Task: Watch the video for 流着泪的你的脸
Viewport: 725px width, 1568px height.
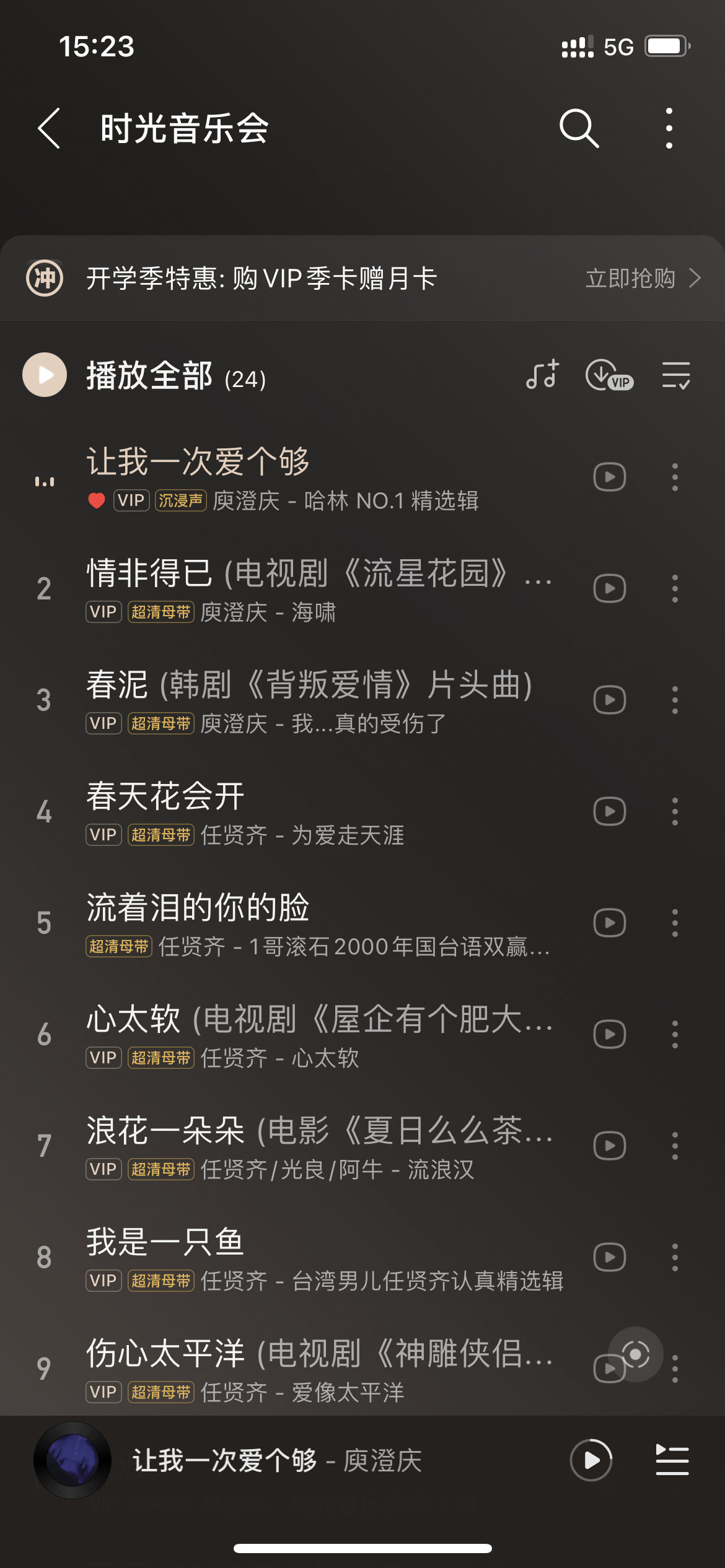Action: 610,923
